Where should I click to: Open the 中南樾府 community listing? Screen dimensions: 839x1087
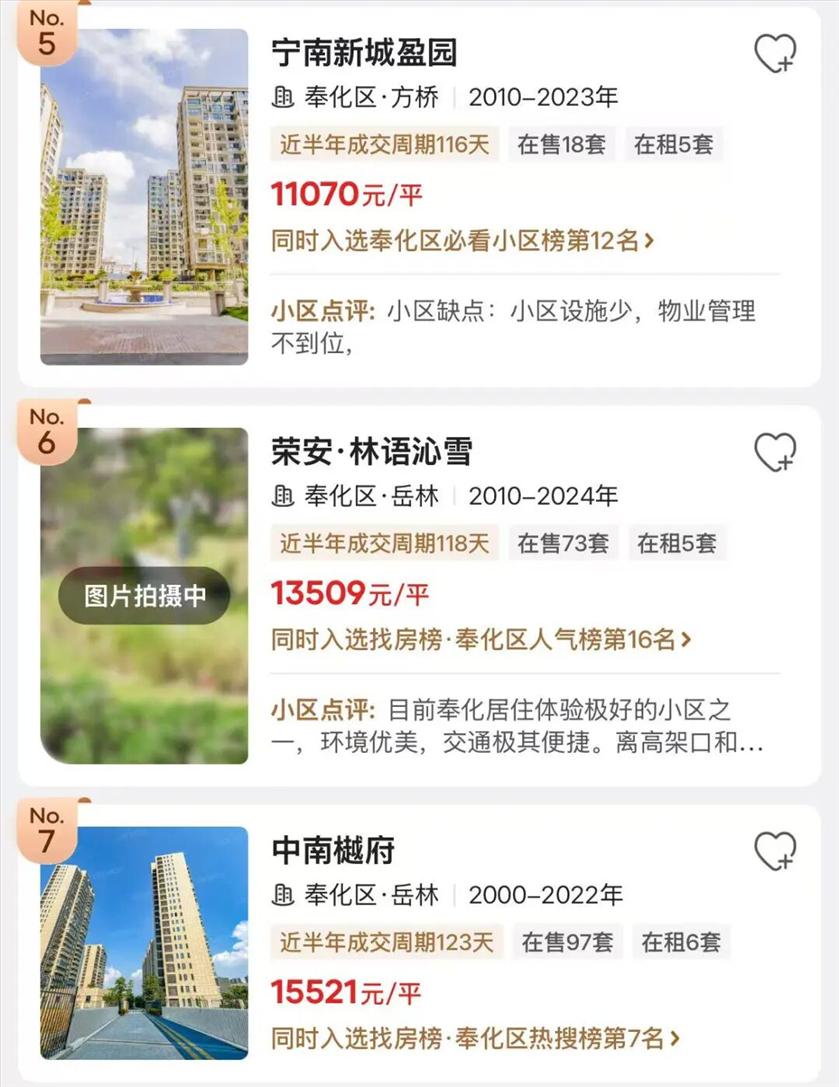click(333, 851)
